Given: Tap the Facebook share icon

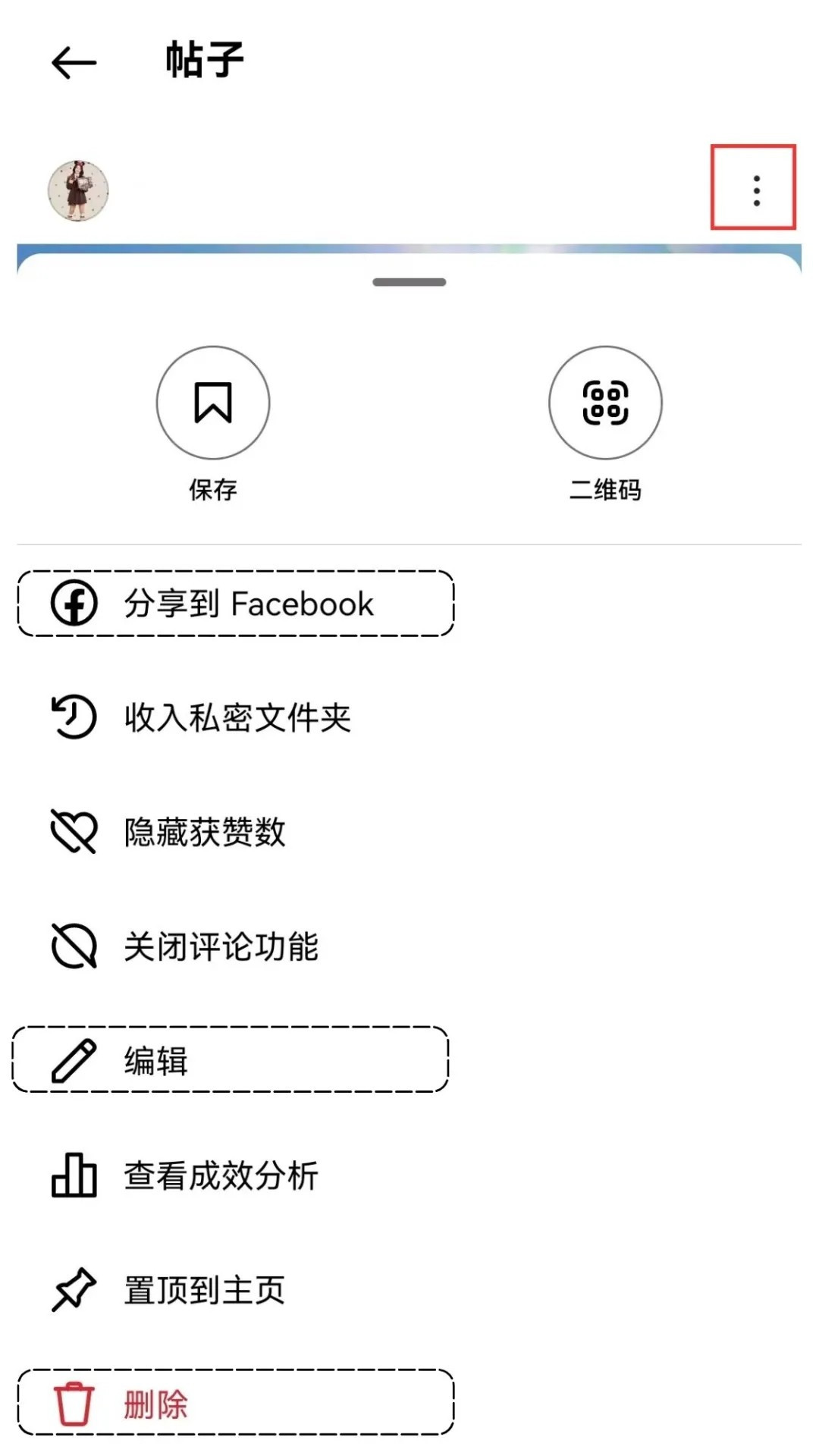Looking at the screenshot, I should coord(73,604).
